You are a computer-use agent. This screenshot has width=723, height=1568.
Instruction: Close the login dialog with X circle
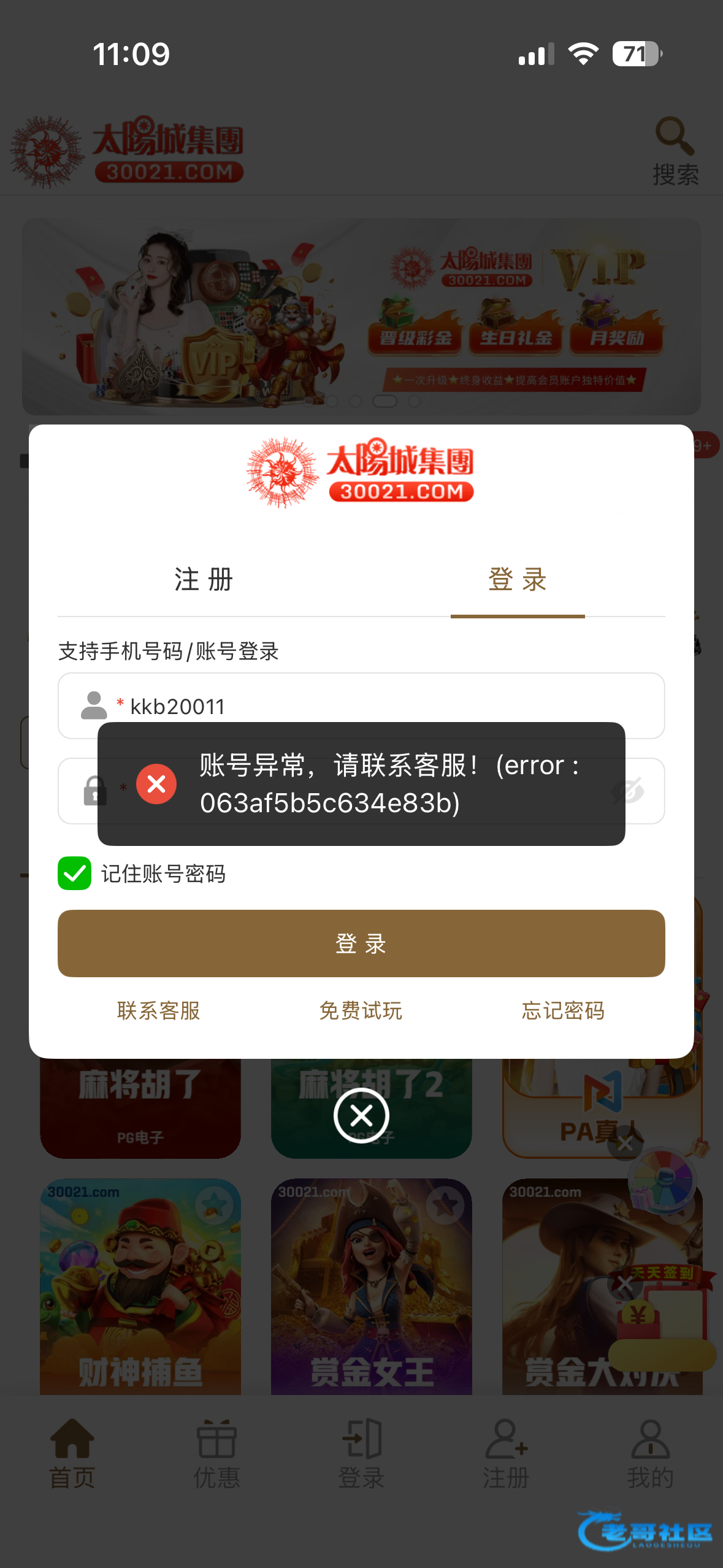click(x=361, y=1115)
